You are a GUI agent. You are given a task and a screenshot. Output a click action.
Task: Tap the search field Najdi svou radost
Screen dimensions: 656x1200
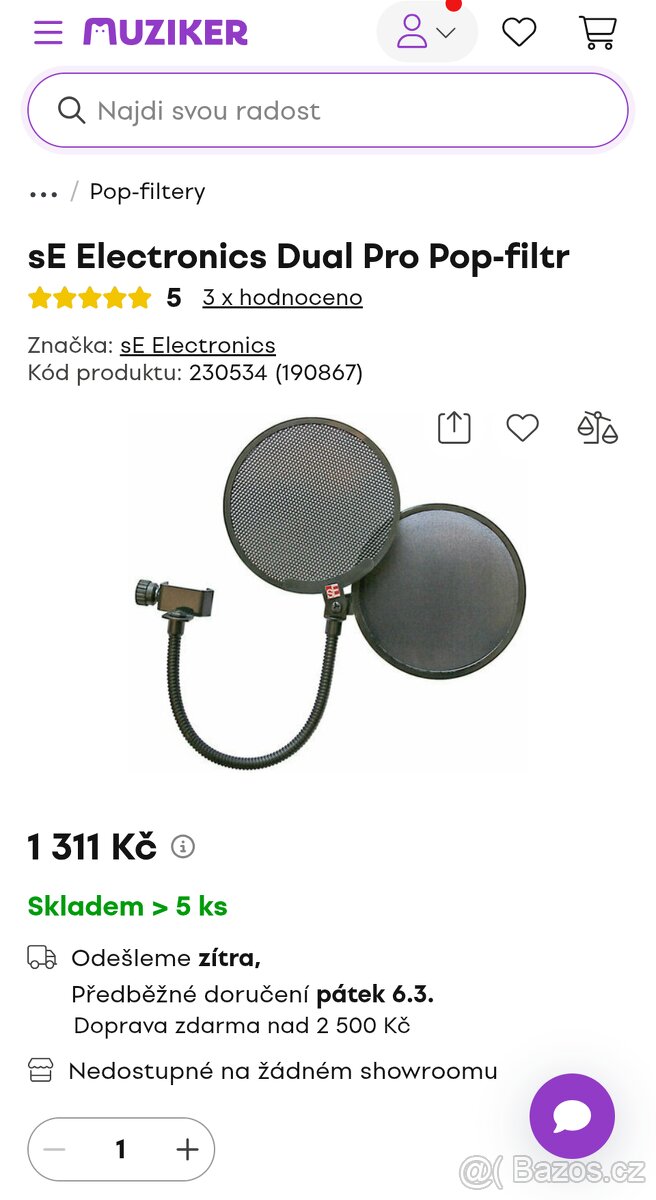[x=328, y=110]
